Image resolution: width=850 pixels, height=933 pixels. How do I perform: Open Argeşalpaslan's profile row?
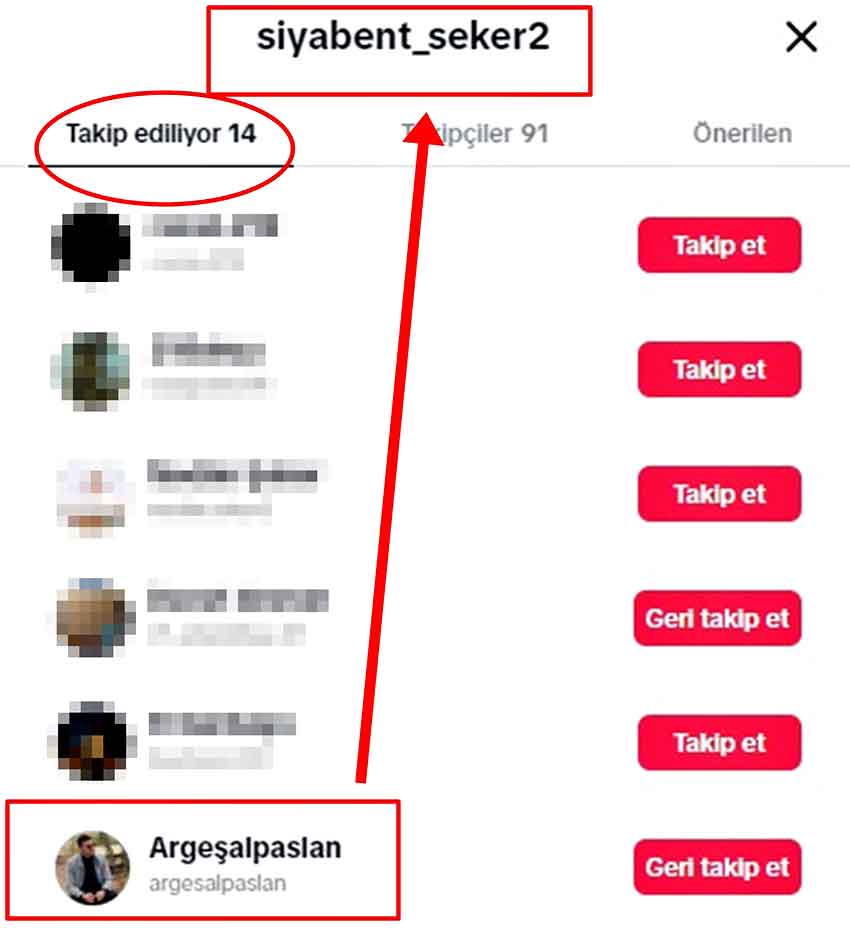pos(245,860)
